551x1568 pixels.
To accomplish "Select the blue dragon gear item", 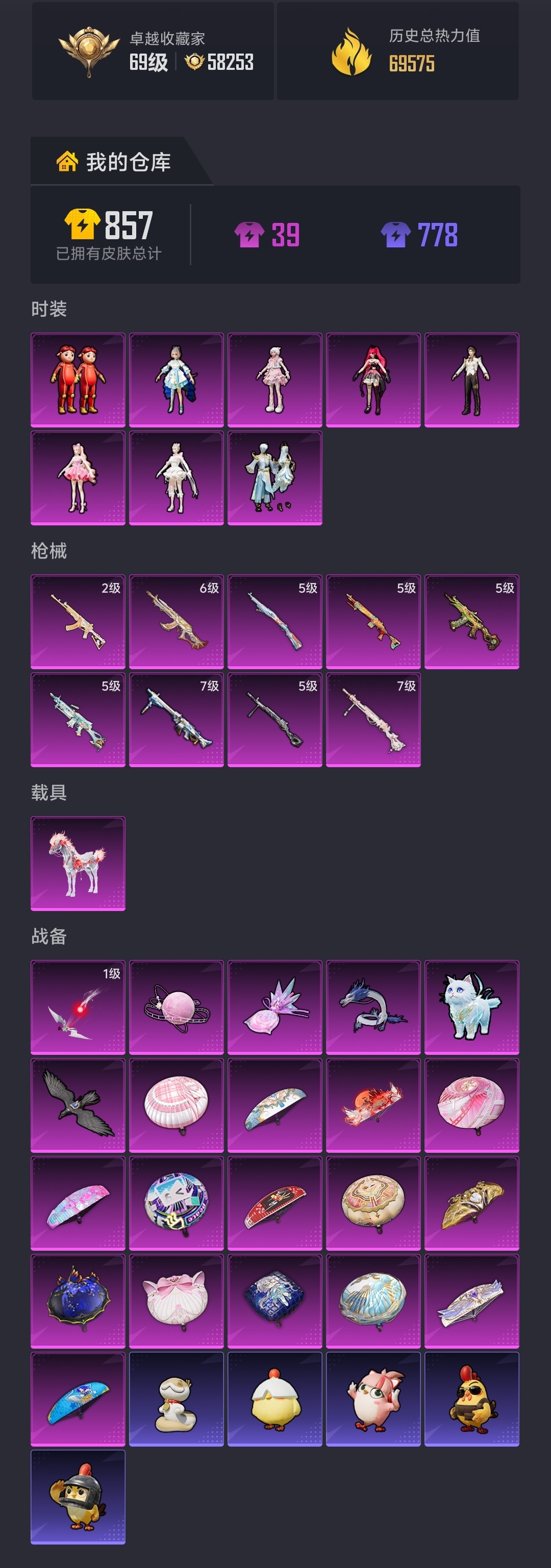I will pos(373,1007).
